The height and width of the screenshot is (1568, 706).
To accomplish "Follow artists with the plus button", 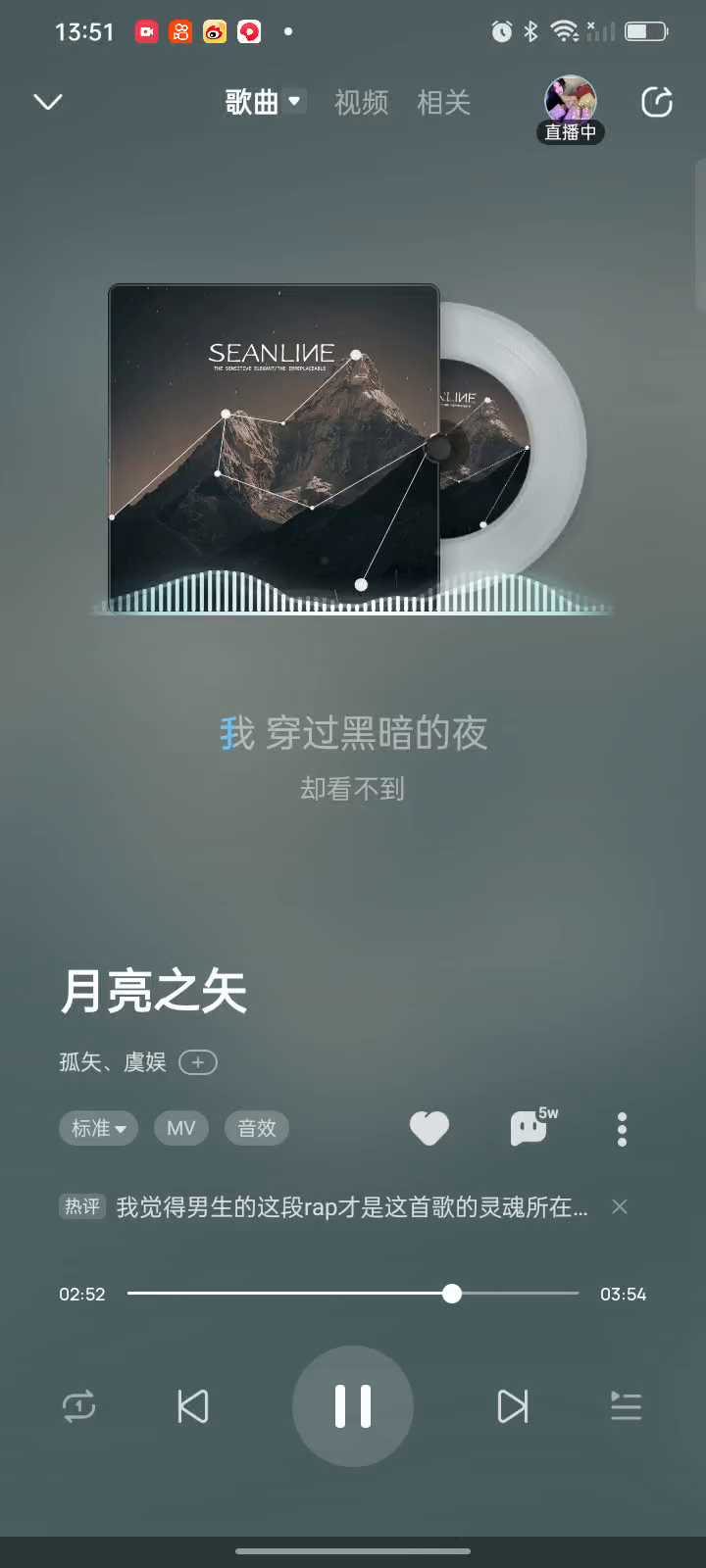I will tap(198, 1062).
